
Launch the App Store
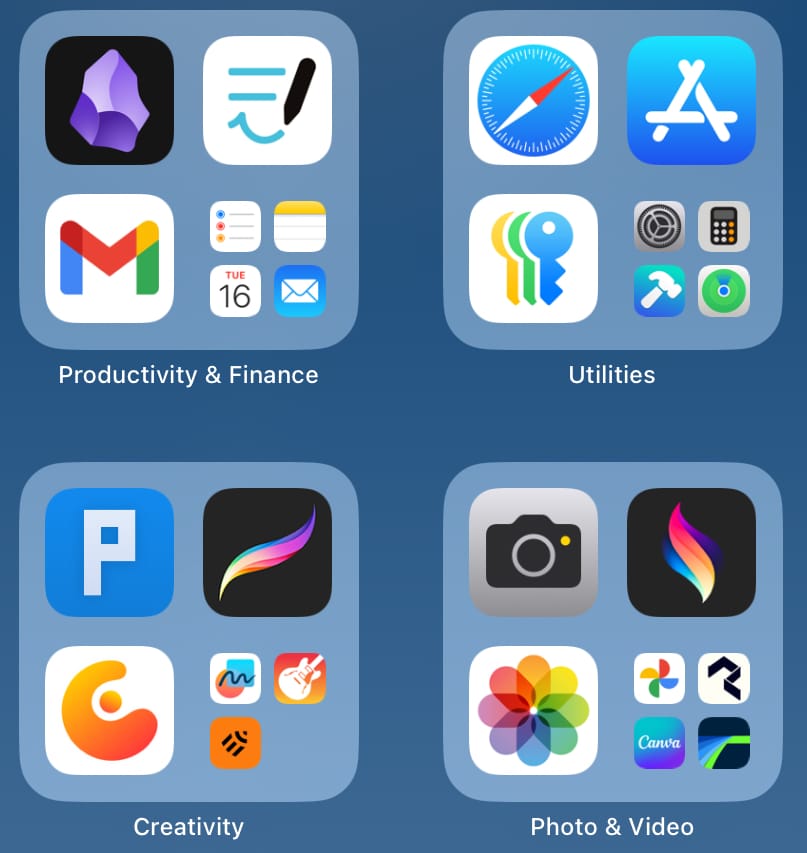pyautogui.click(x=691, y=100)
